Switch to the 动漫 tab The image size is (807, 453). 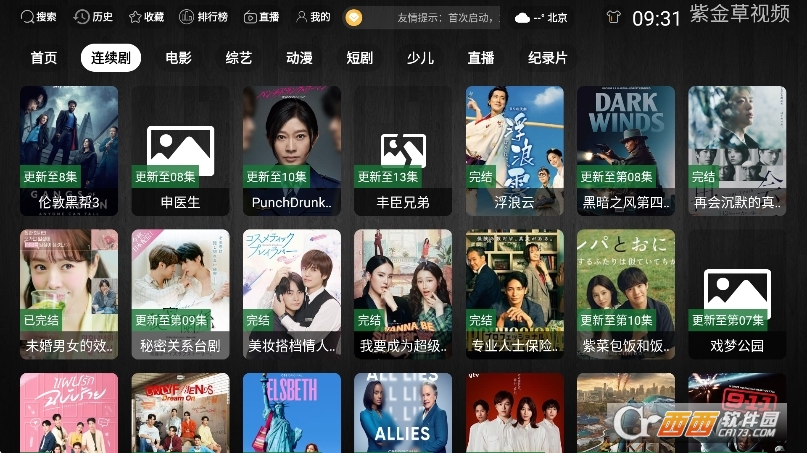pyautogui.click(x=299, y=58)
